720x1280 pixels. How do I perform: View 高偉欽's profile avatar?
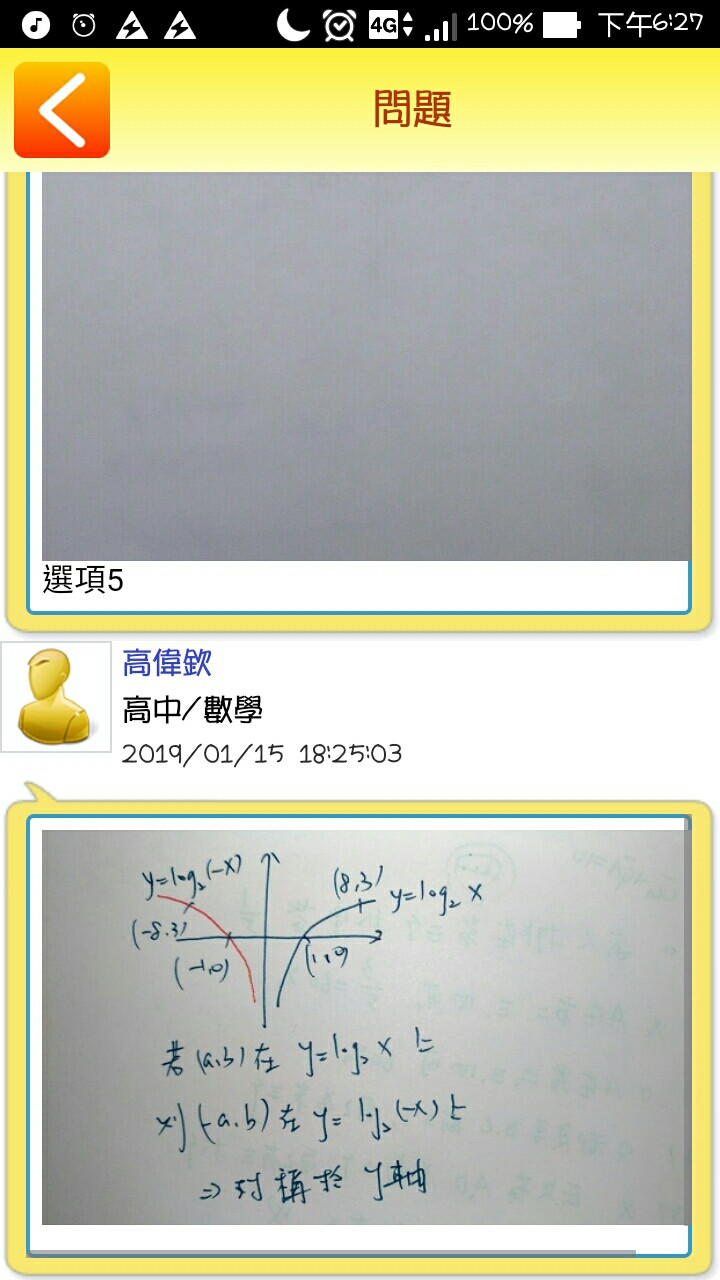56,697
